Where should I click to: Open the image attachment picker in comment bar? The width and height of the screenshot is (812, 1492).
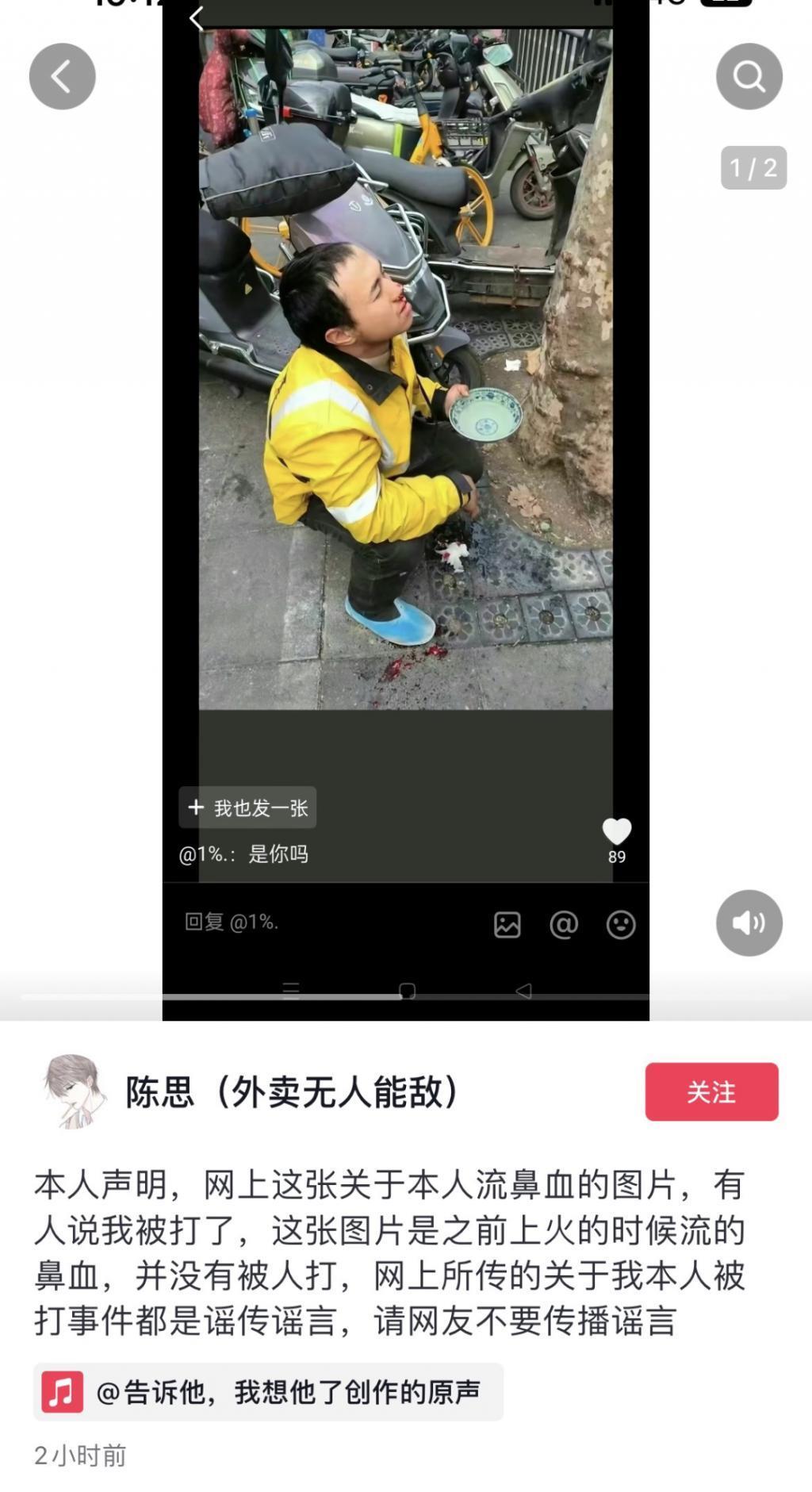(506, 923)
